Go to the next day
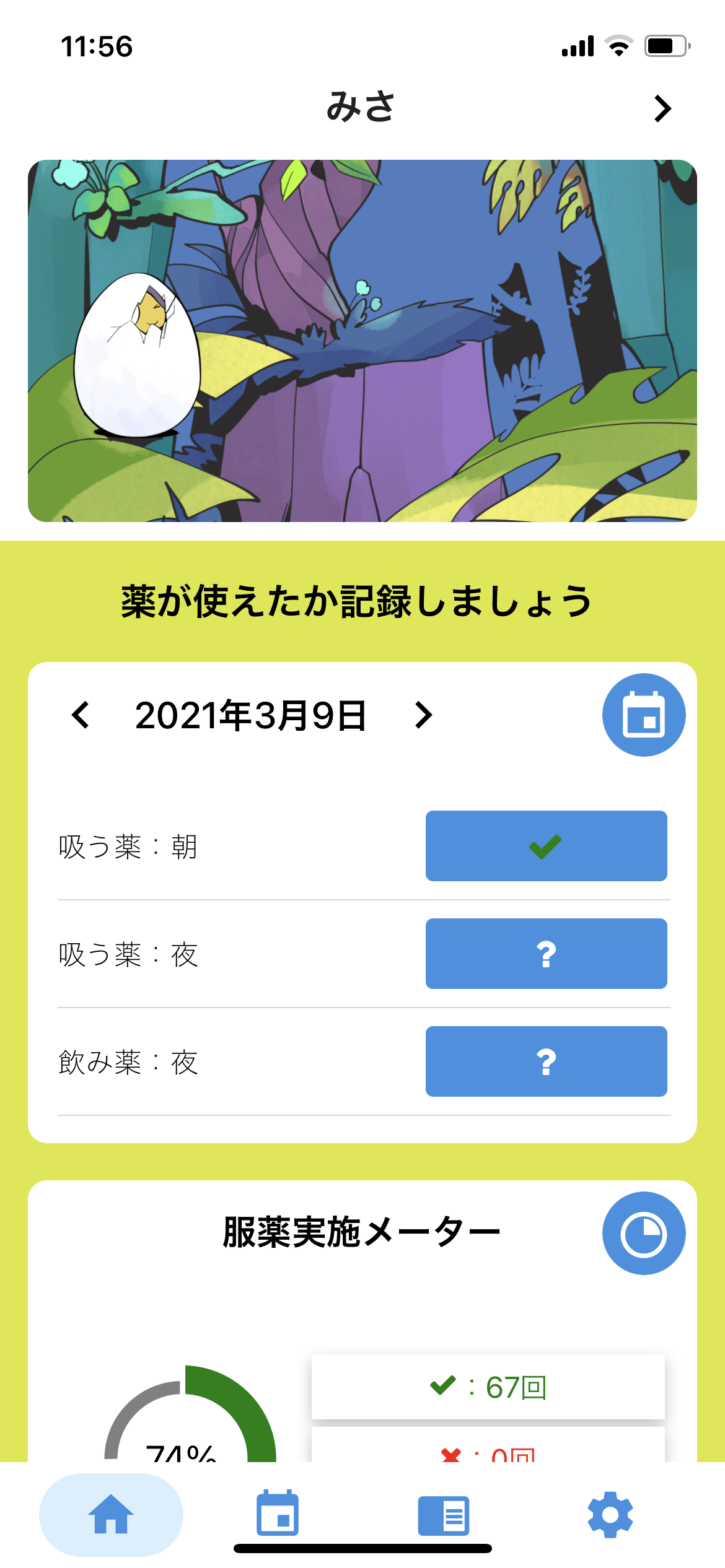 (x=423, y=715)
